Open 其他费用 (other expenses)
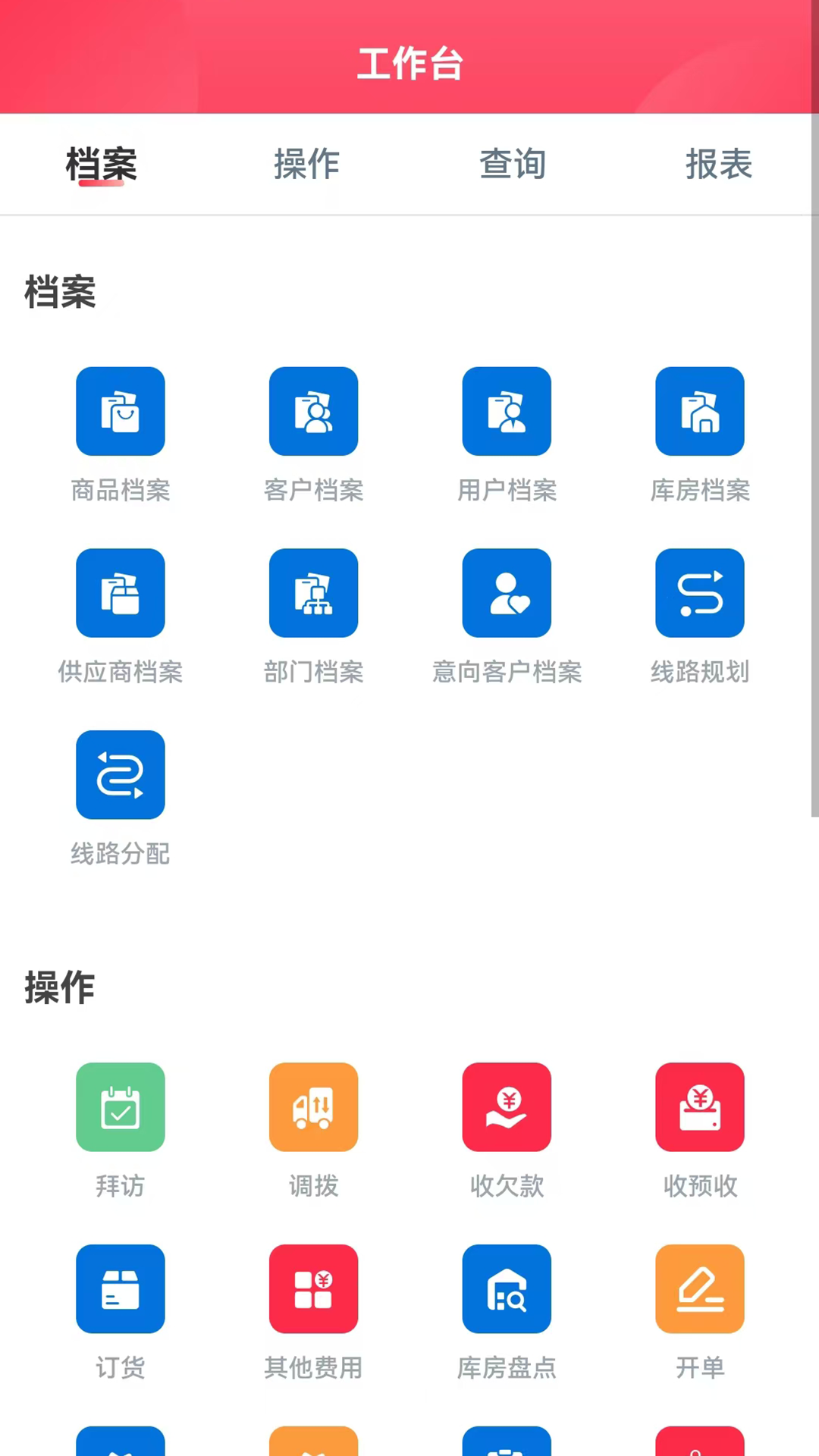Screen dimensions: 819x1456 (x=313, y=1288)
